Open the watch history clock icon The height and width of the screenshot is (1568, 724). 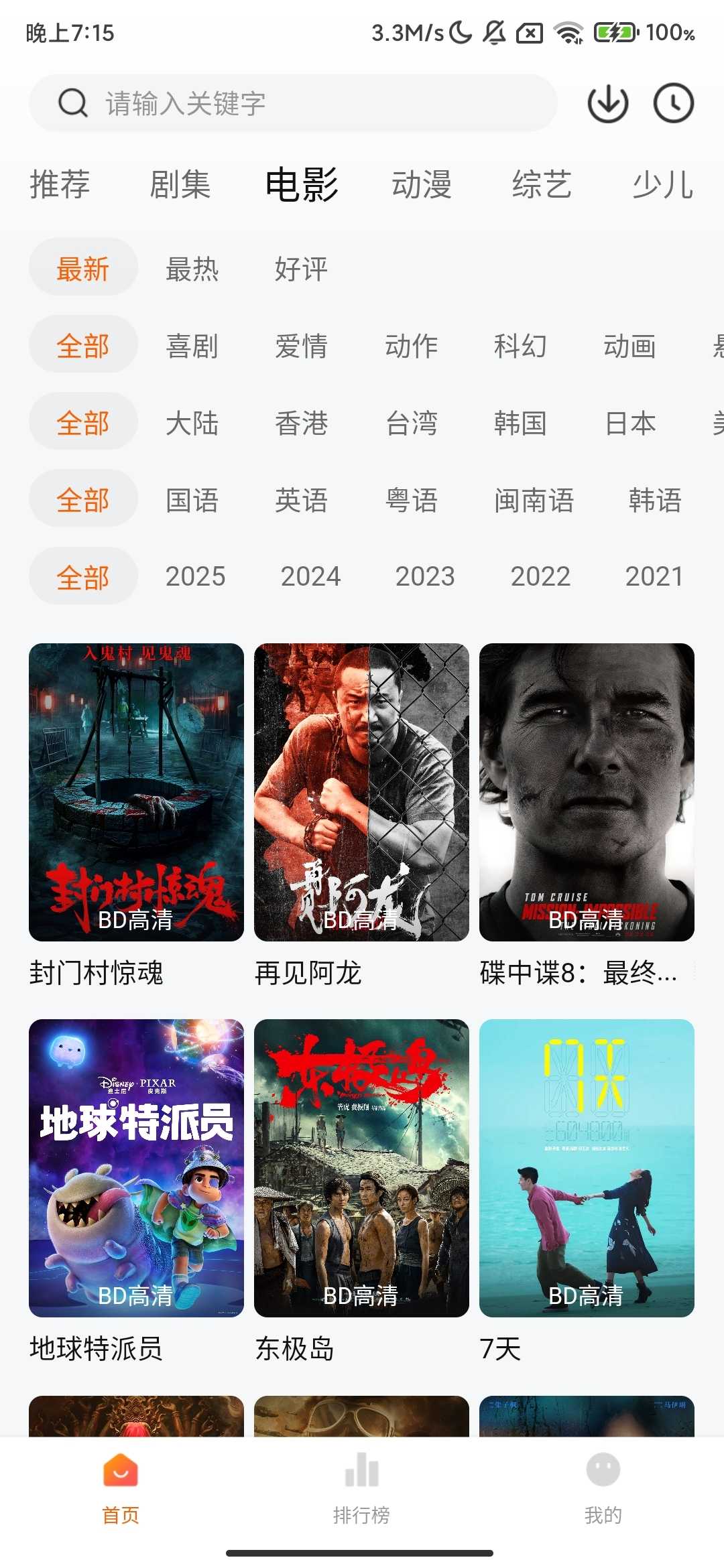coord(673,104)
